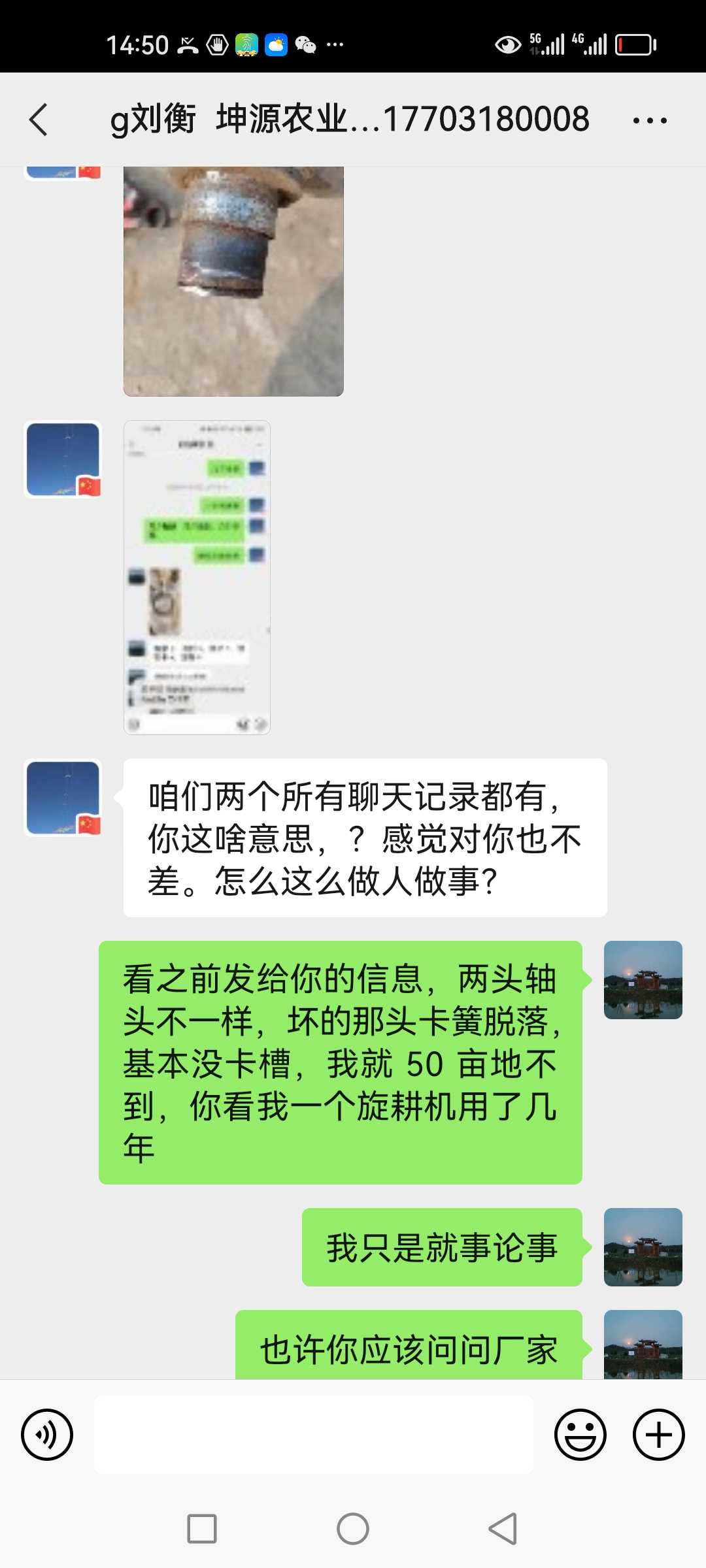Tap the message text input field
Viewport: 706px width, 1568px height.
point(314,1435)
